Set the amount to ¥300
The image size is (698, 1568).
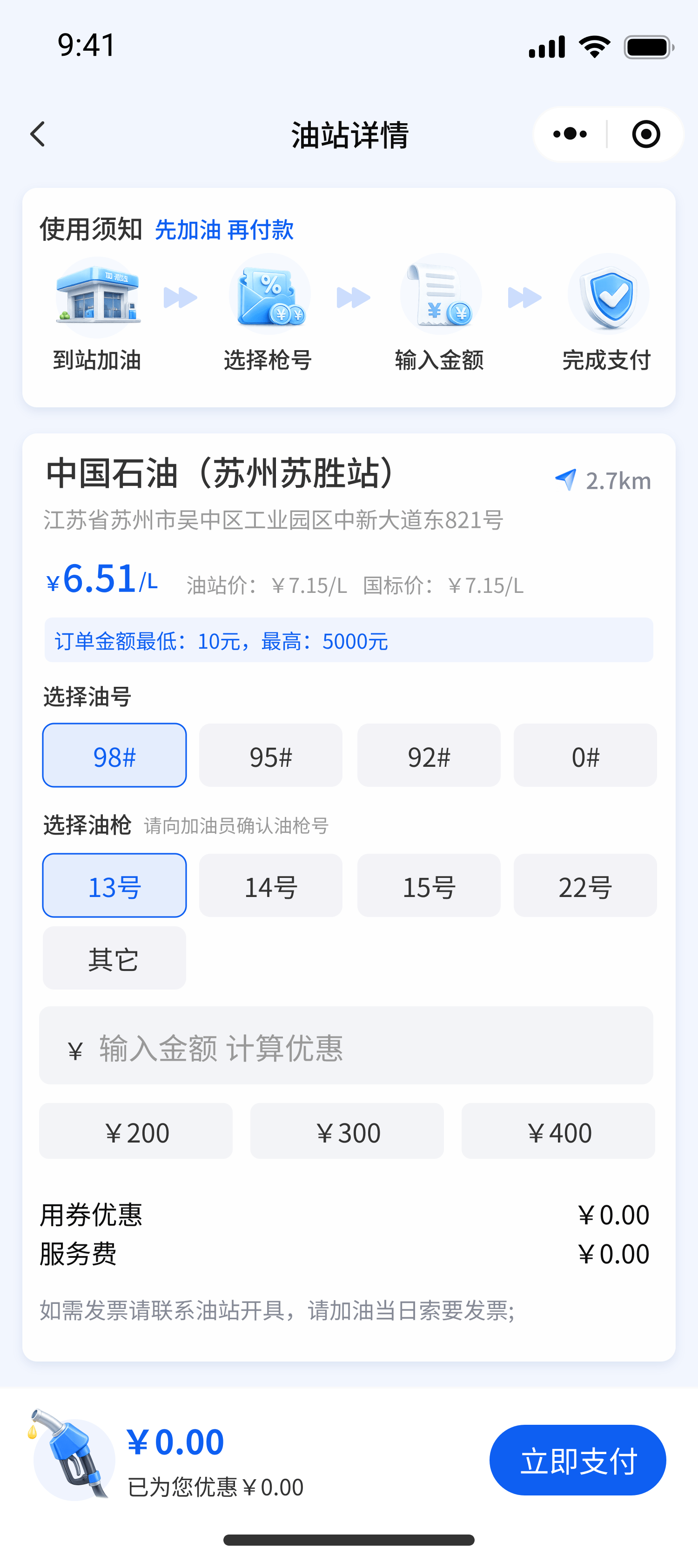347,1131
